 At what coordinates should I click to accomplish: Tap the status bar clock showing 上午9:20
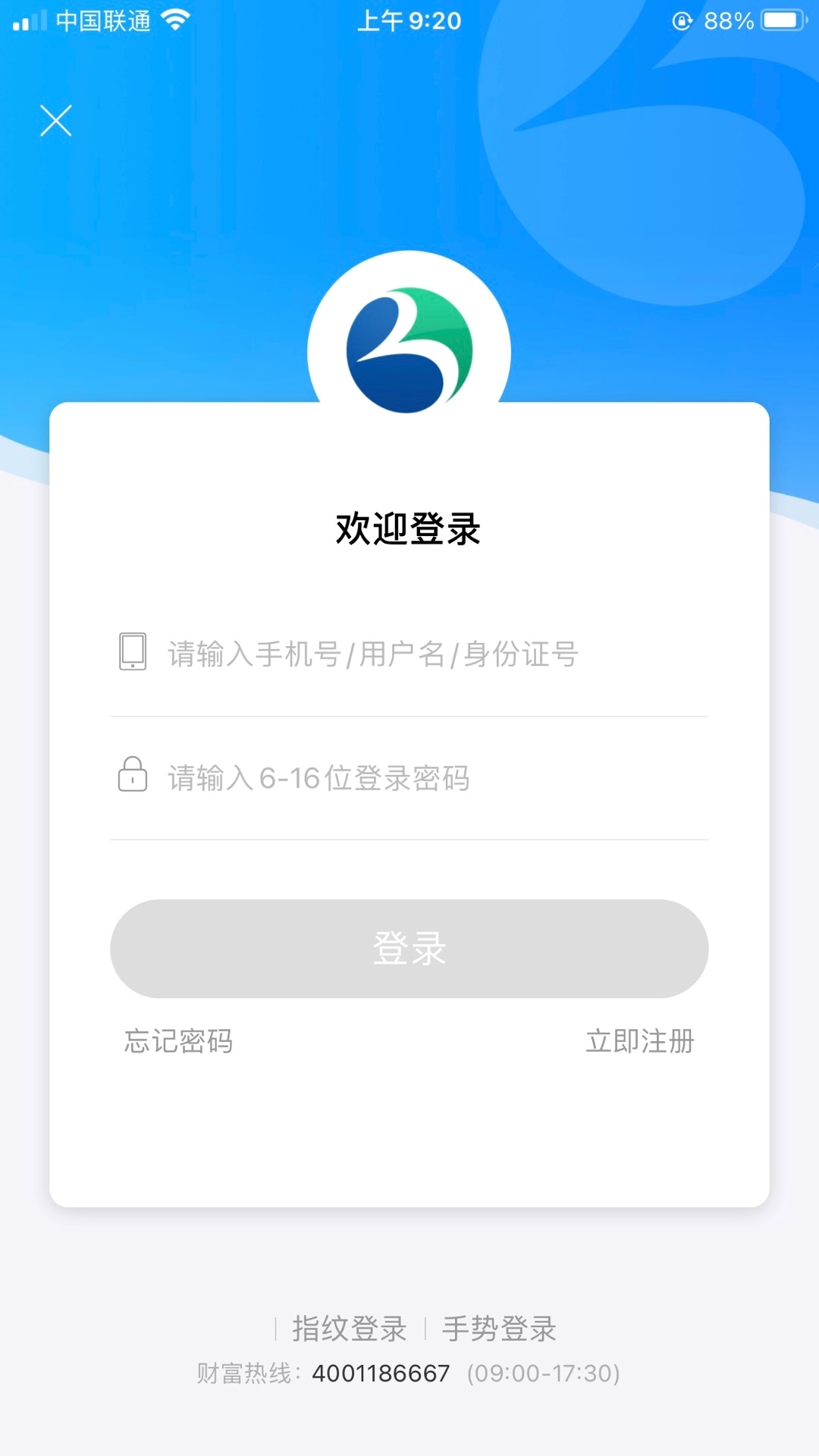click(409, 20)
